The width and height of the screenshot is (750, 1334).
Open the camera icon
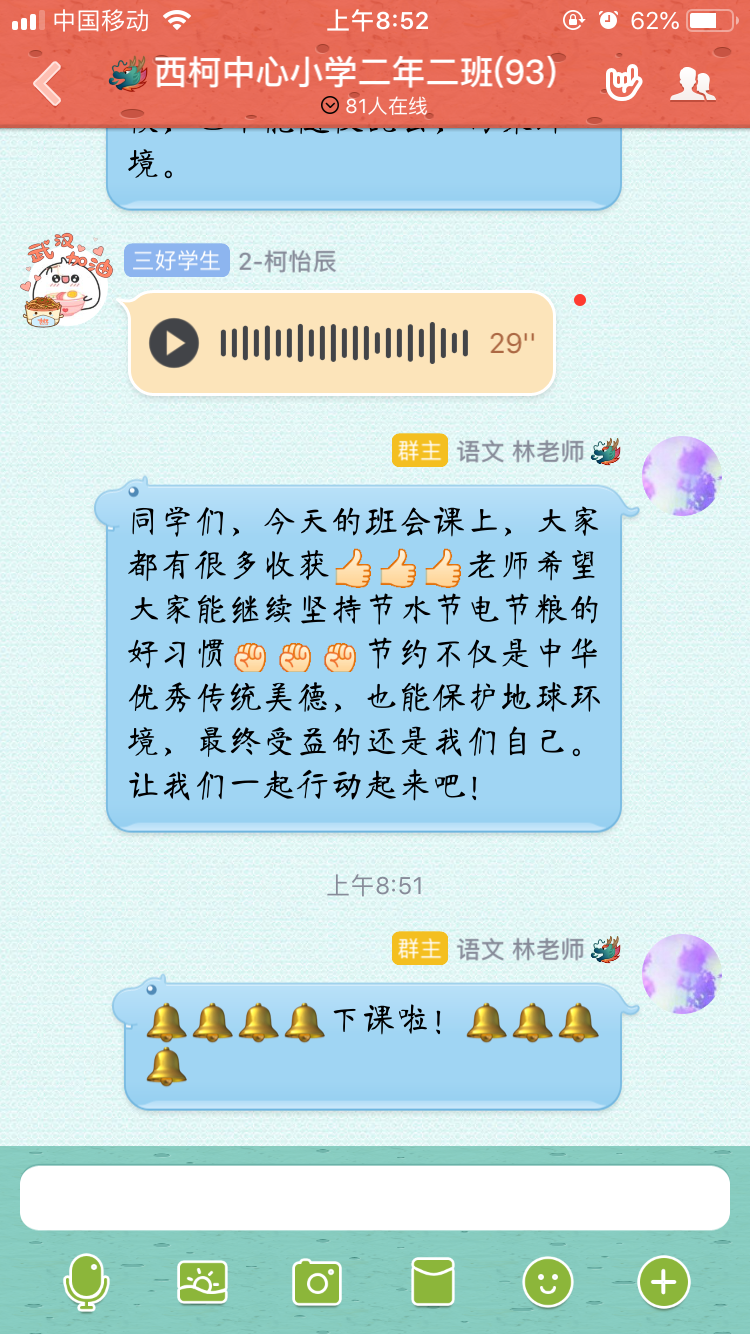[x=317, y=1281]
